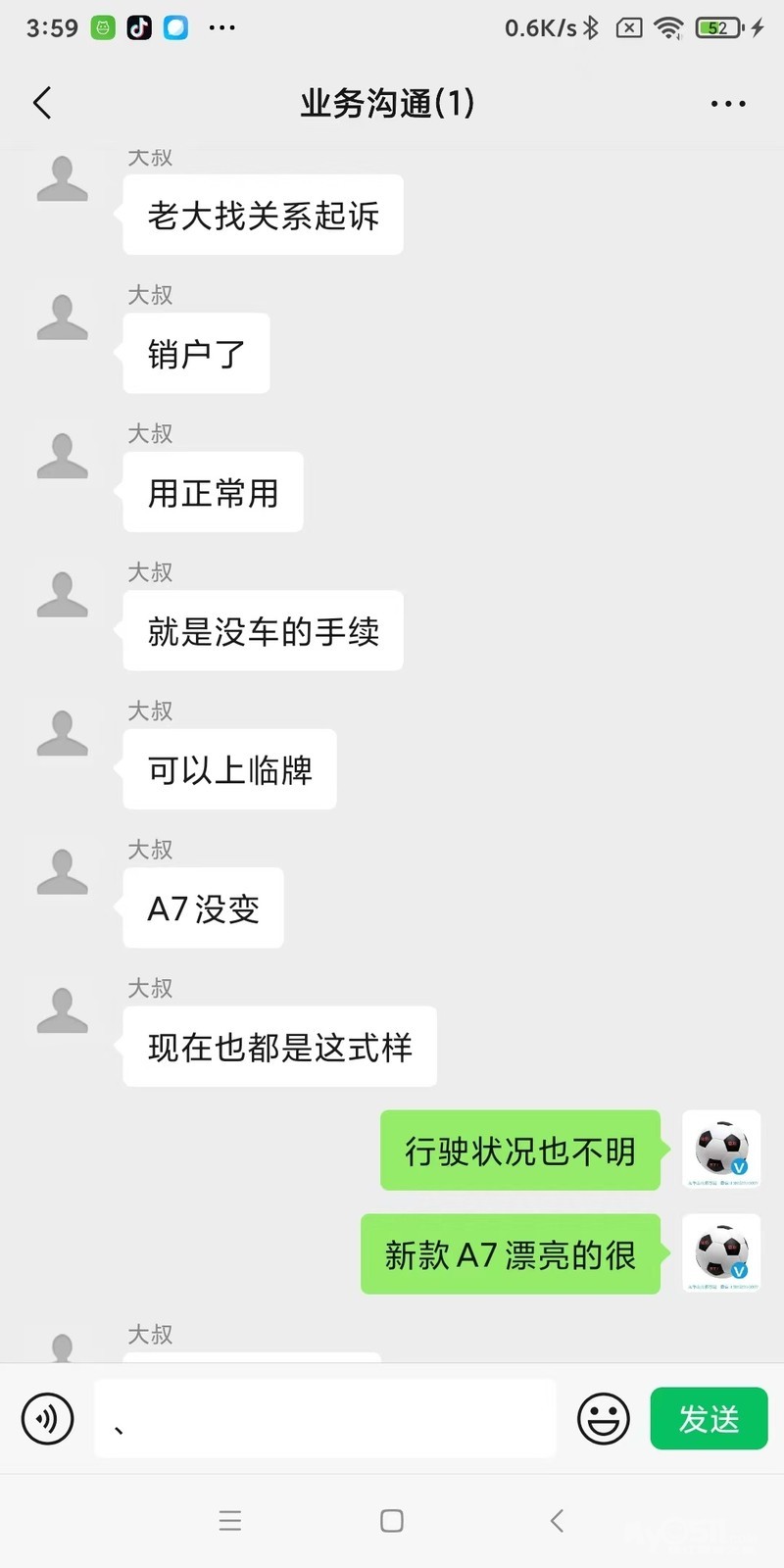
Task: Switch to voice message input
Action: (x=47, y=1418)
